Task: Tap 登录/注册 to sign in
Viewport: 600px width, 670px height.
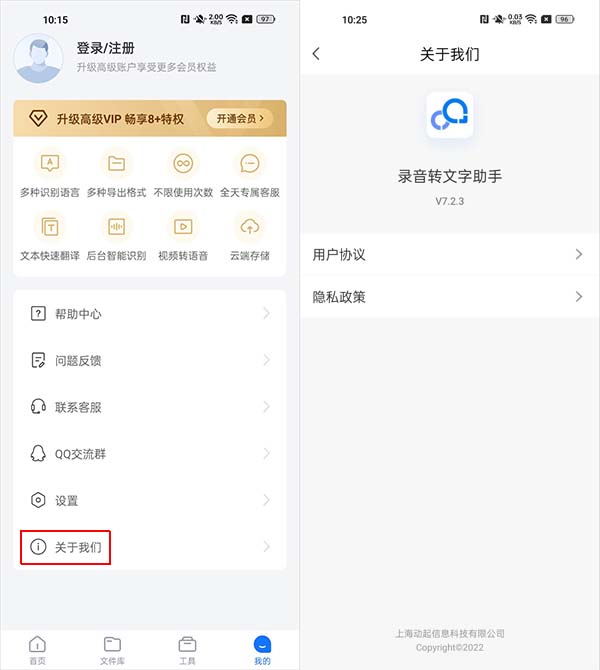Action: click(x=106, y=48)
